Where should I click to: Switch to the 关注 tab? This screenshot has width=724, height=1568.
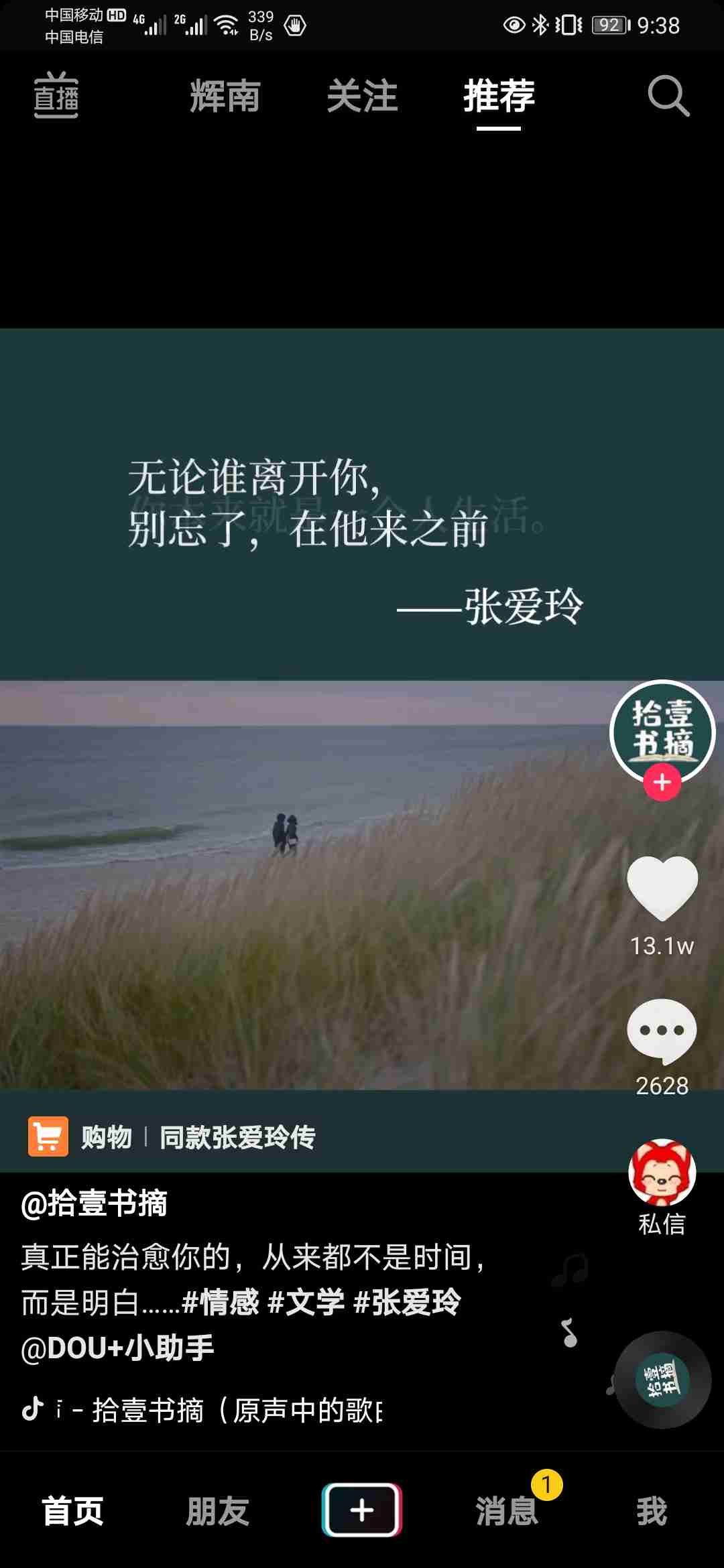pos(362,96)
